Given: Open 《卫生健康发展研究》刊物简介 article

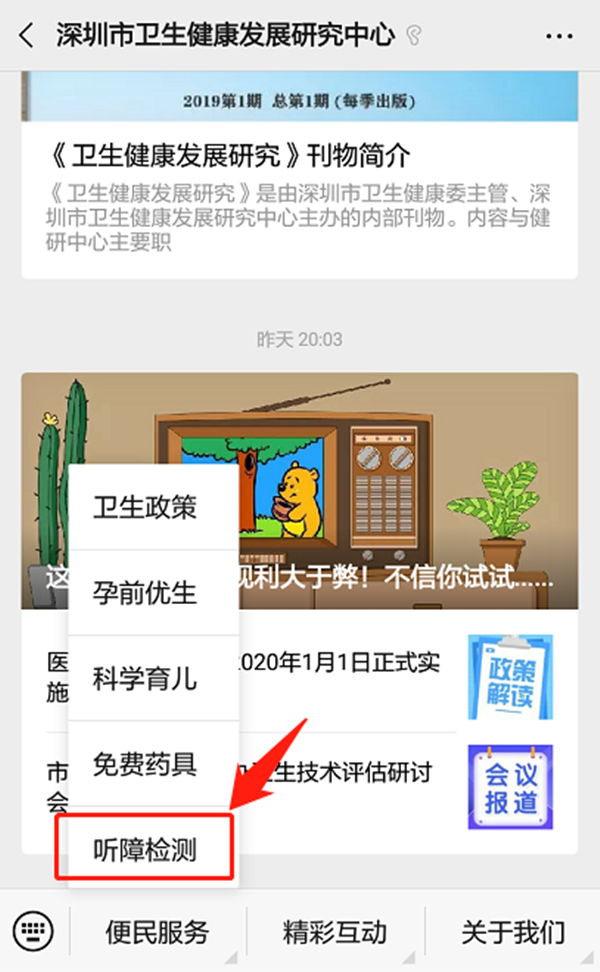Looking at the screenshot, I should coord(231,157).
